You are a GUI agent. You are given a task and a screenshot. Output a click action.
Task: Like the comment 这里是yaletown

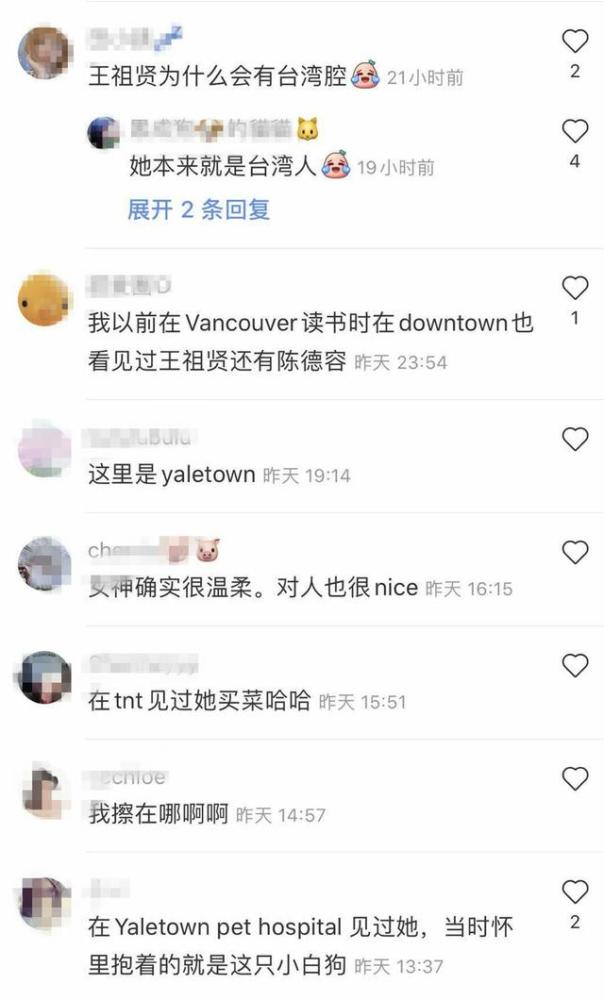pos(575,439)
